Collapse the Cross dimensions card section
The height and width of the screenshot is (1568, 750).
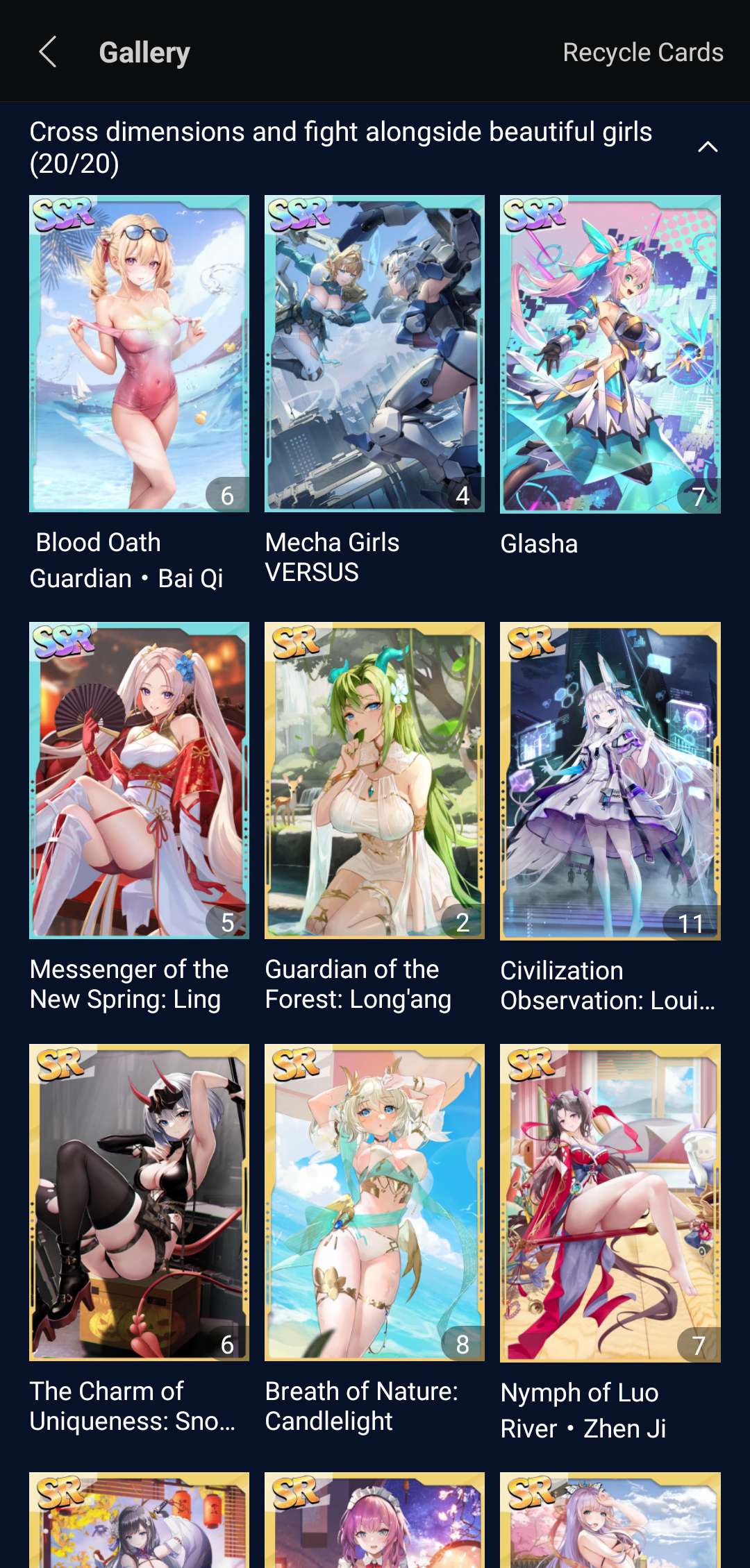coord(707,146)
